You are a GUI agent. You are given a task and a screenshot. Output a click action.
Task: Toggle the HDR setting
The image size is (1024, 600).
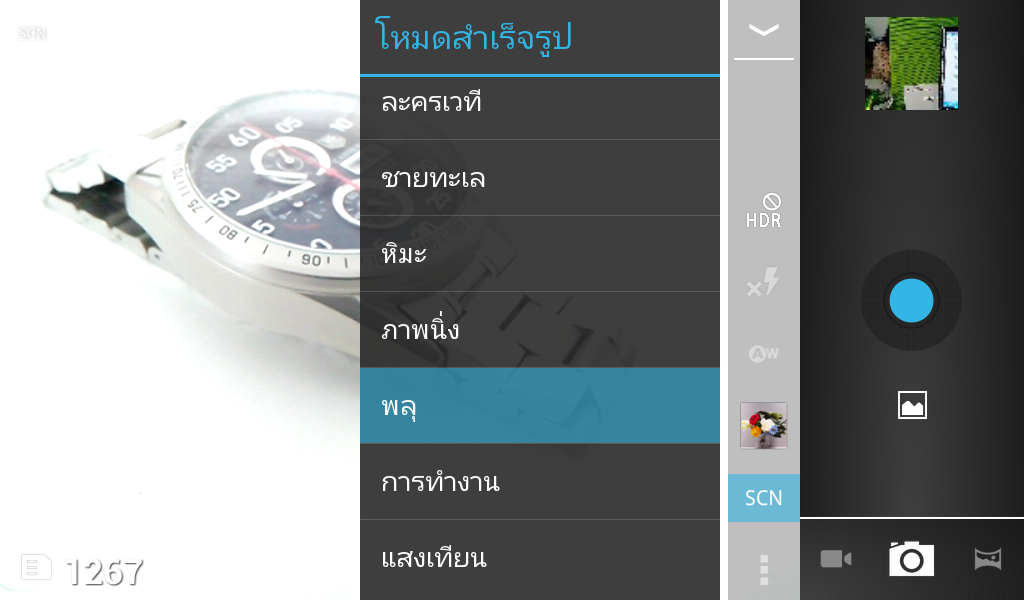764,211
